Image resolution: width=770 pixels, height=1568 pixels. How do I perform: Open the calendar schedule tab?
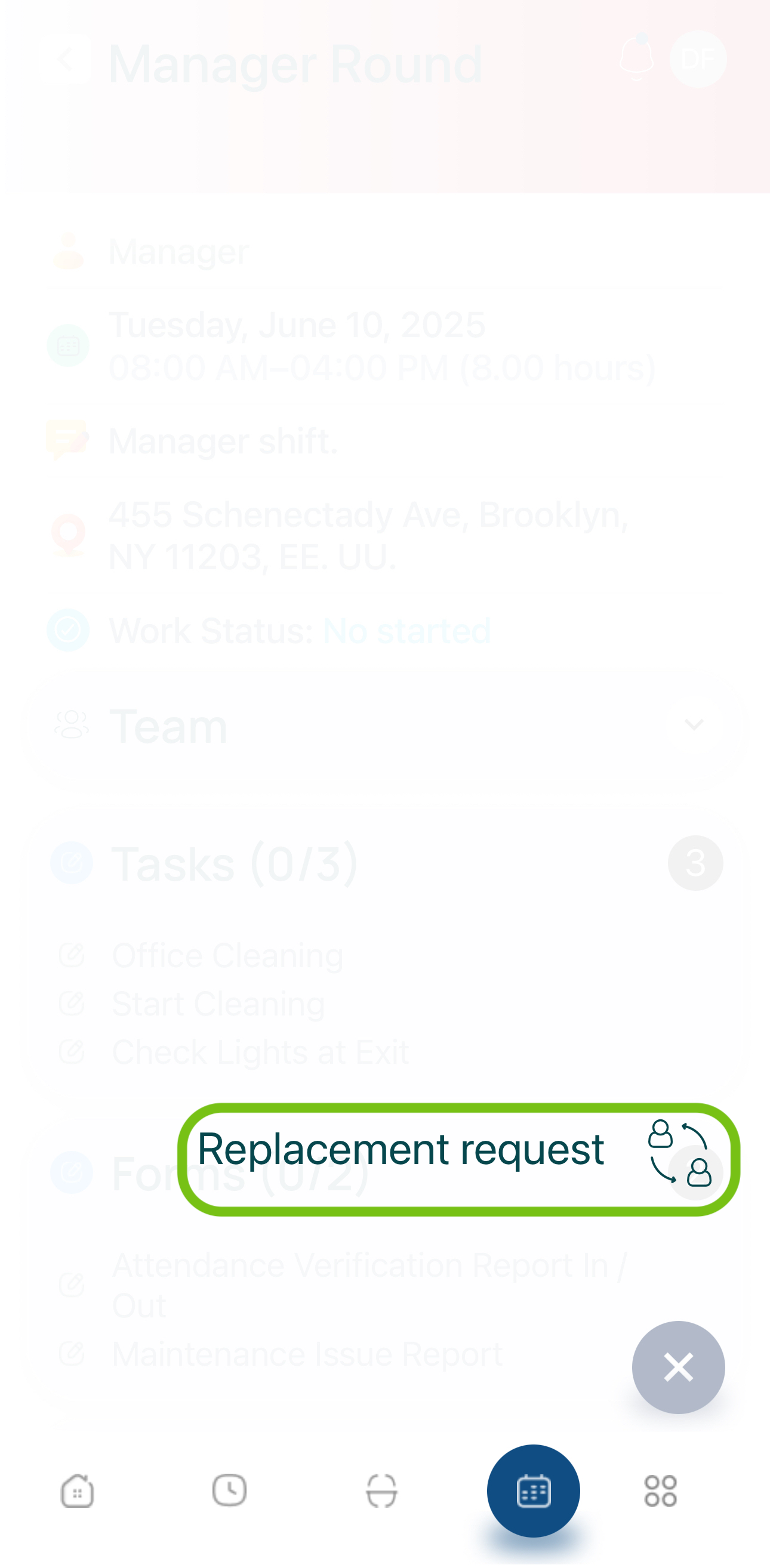click(534, 1490)
